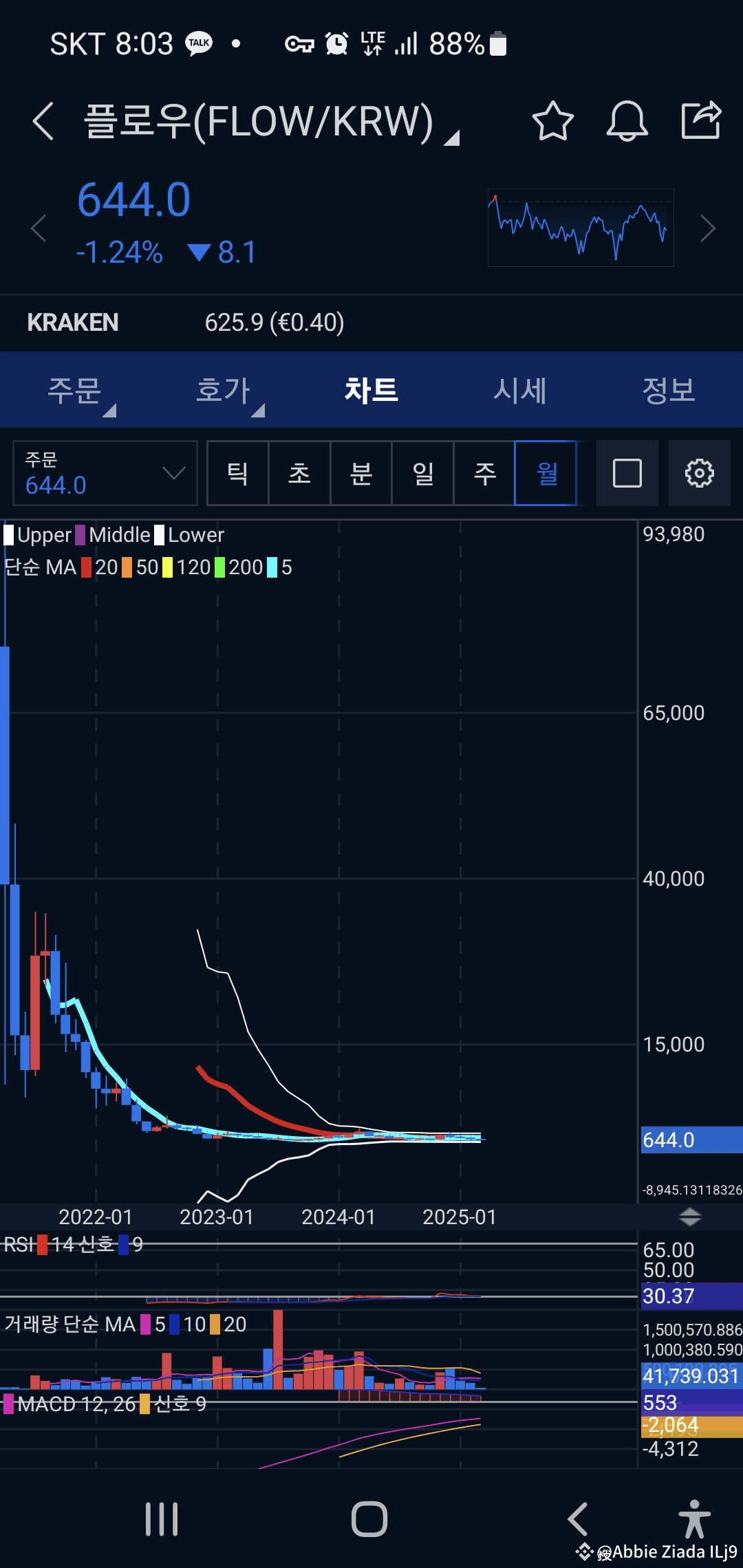Image resolution: width=743 pixels, height=1568 pixels.
Task: Tap the mini sparkline price preview
Action: point(581,228)
